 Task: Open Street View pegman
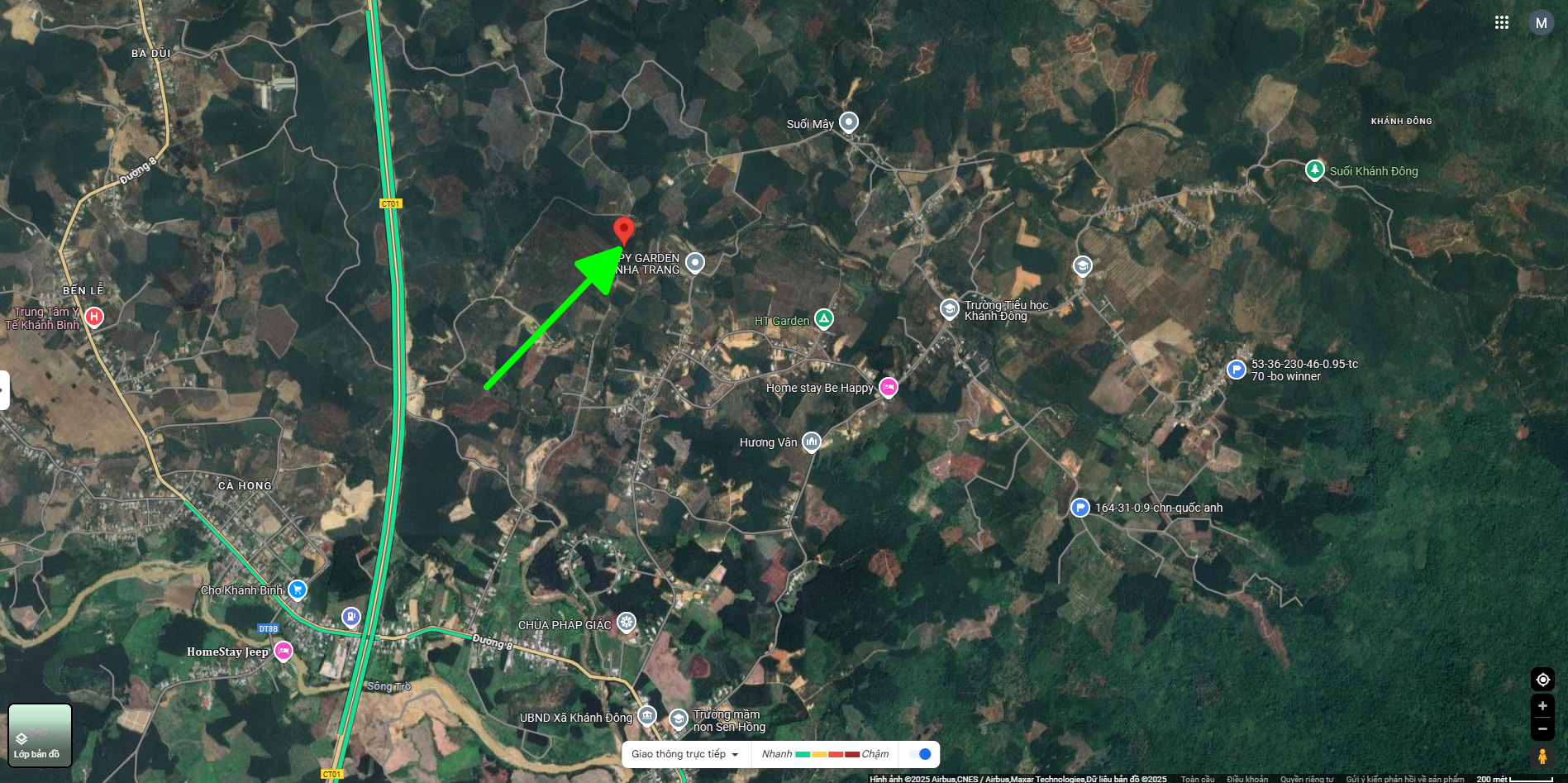tap(1542, 756)
